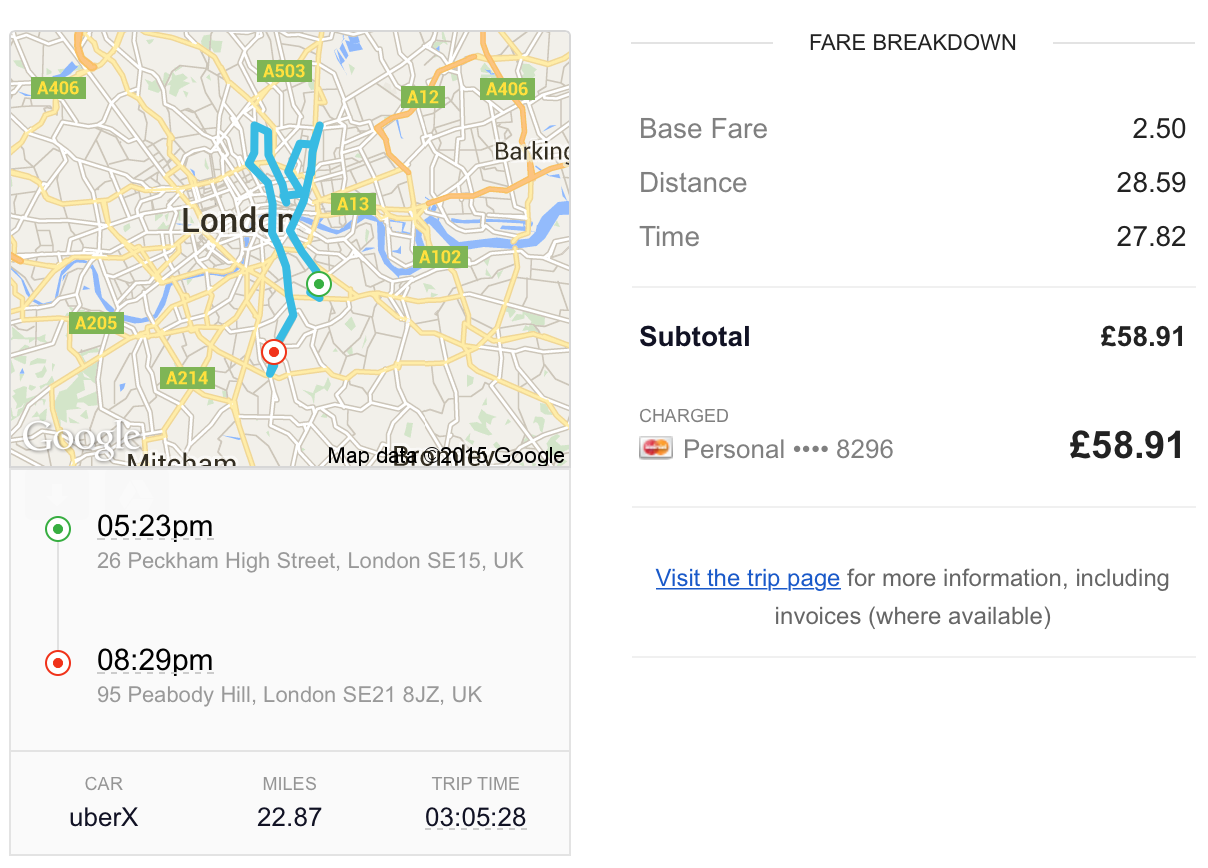Tap the underlined 08:29pm drop-off time

155,660
